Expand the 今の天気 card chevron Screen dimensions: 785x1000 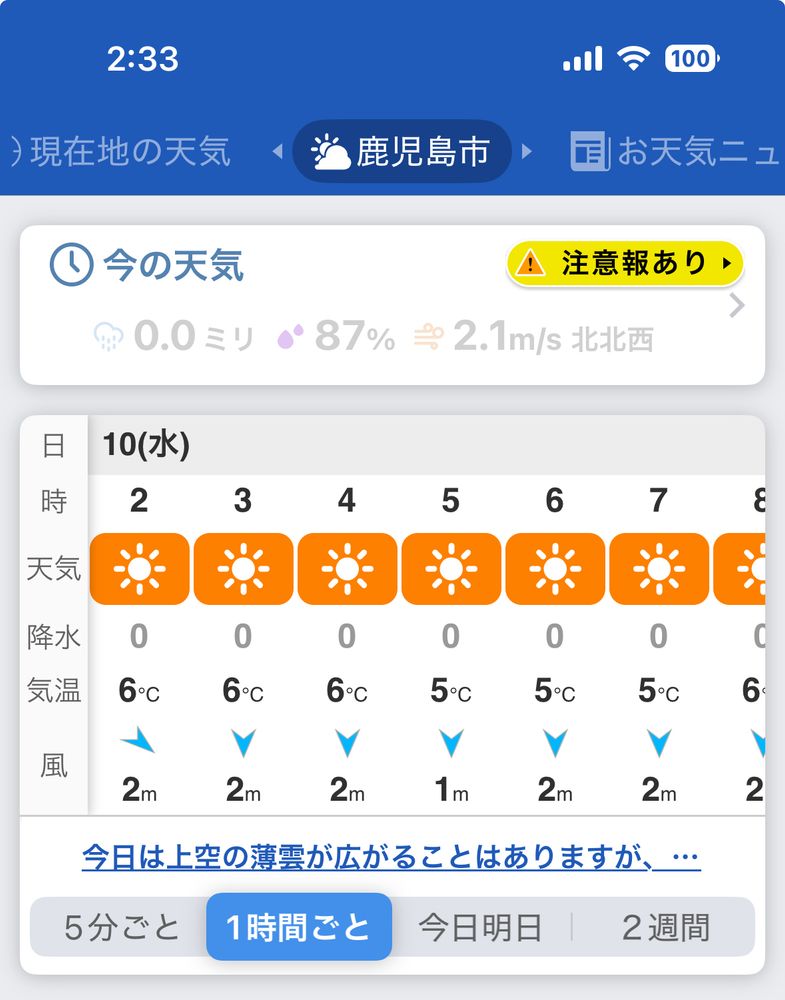[737, 306]
